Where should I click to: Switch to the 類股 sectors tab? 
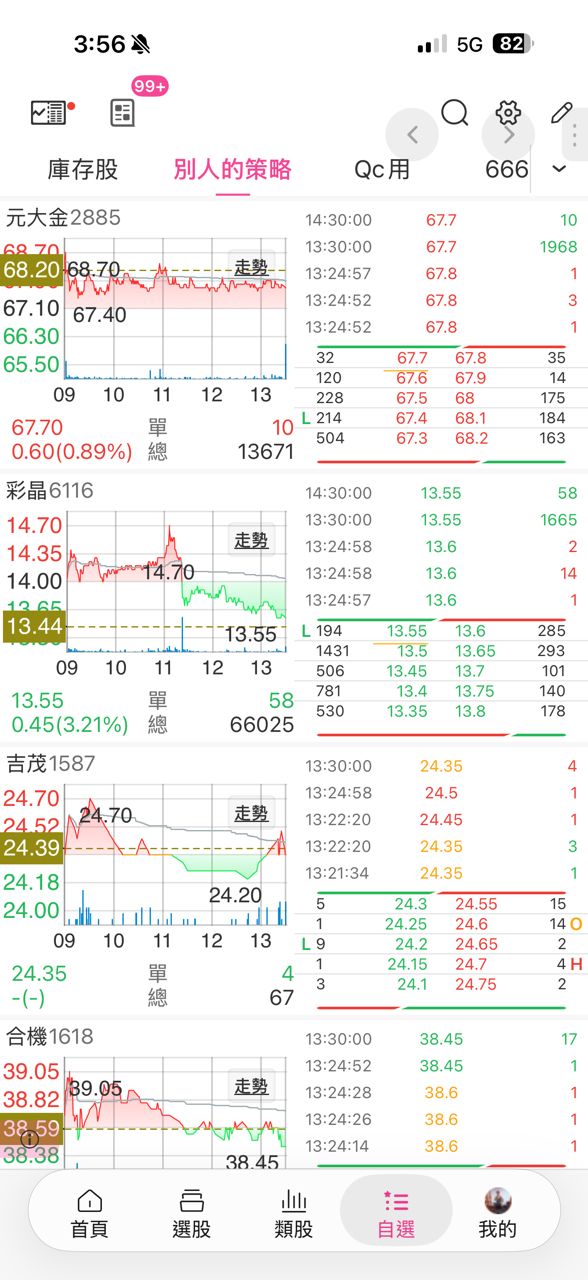point(294,1214)
